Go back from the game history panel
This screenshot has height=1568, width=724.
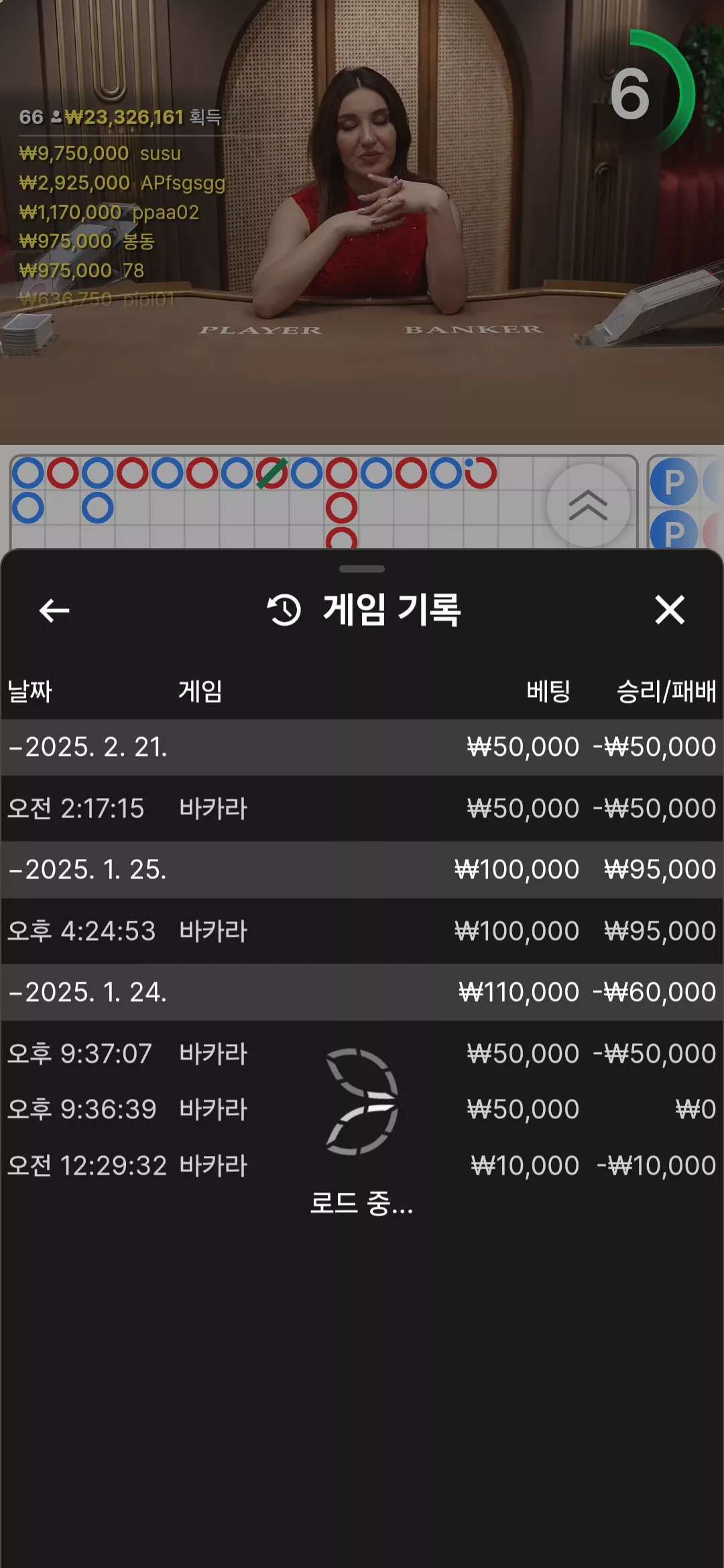click(54, 610)
